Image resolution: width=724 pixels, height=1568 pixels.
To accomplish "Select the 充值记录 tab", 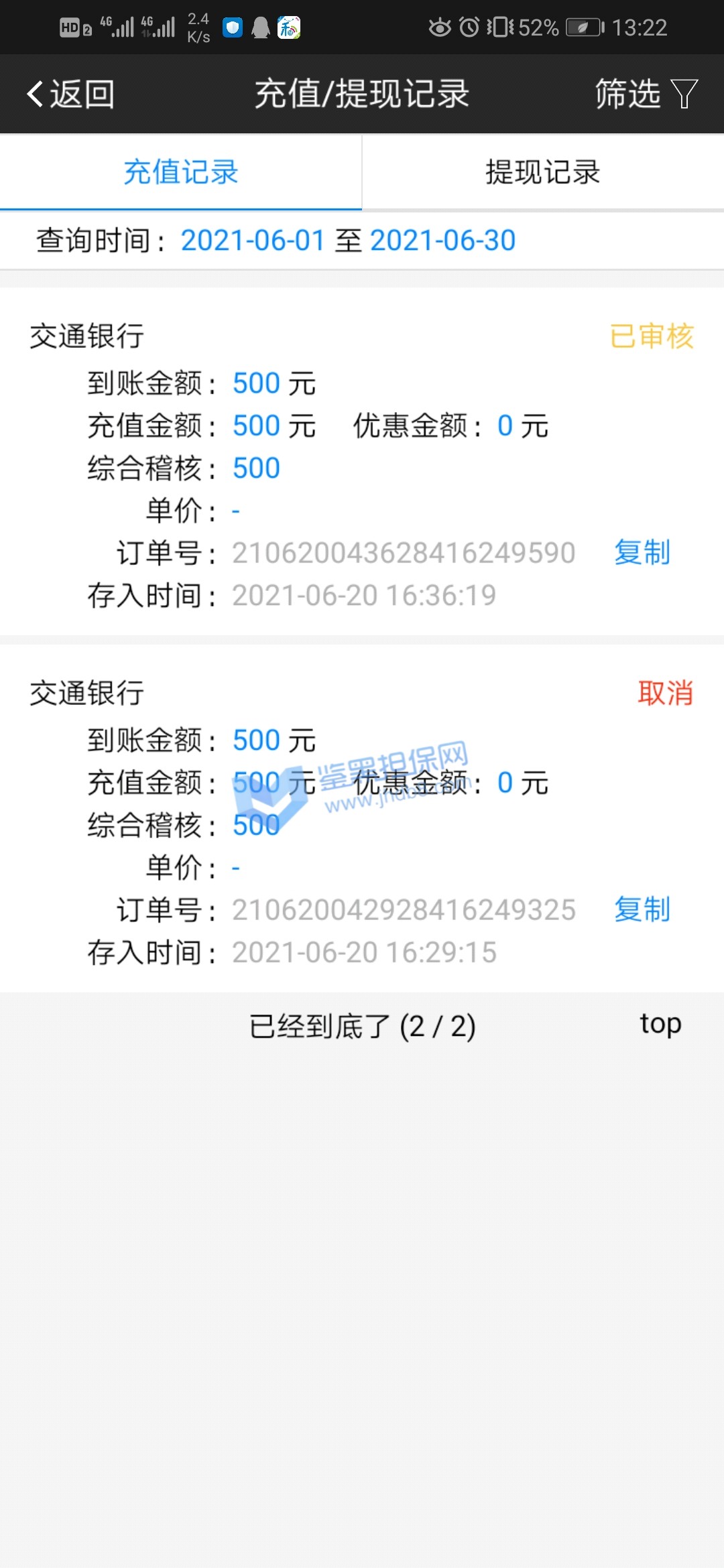I will [x=180, y=172].
